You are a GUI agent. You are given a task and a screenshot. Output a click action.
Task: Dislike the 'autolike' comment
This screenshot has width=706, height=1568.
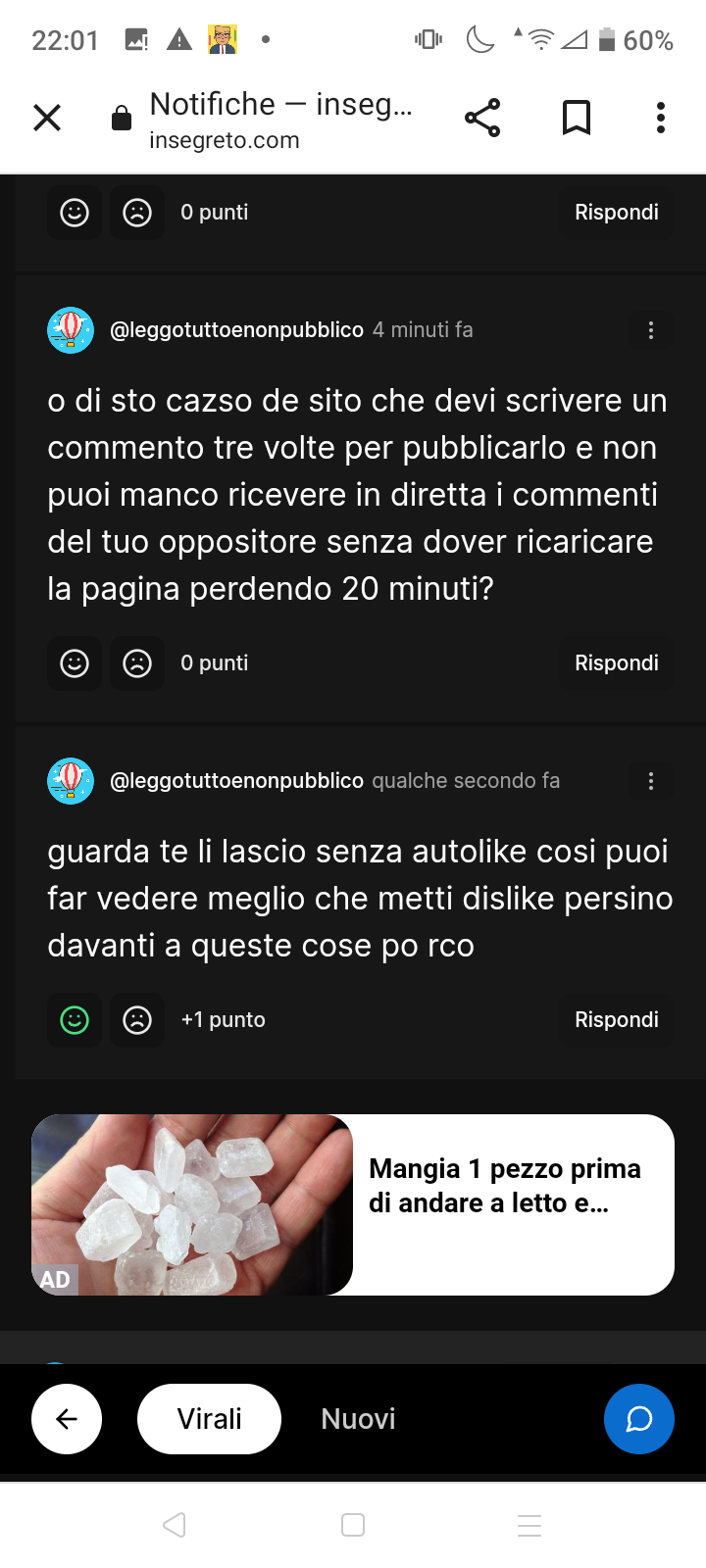click(x=137, y=1020)
